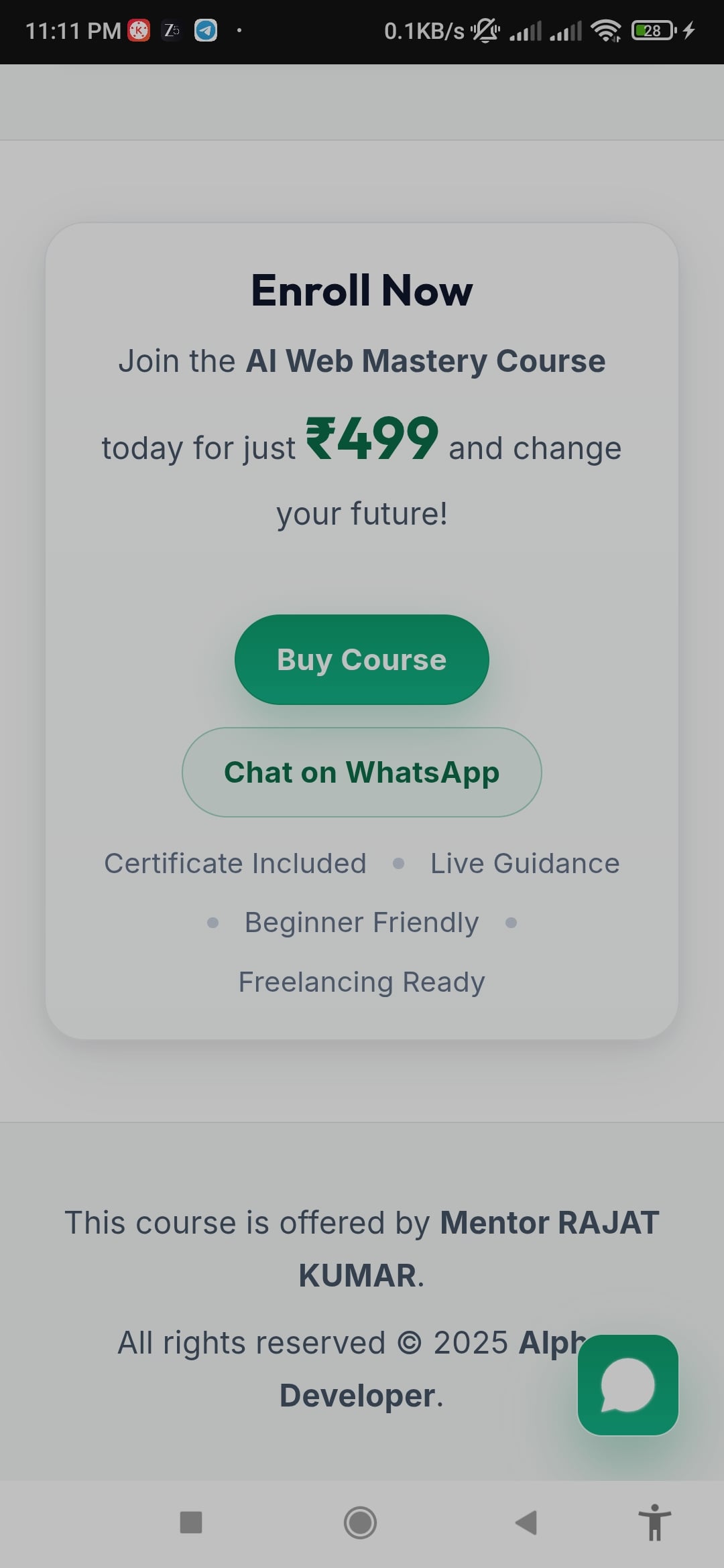The image size is (724, 1568).
Task: Tap the accessibility shortcut icon in navigation bar
Action: point(655,1522)
